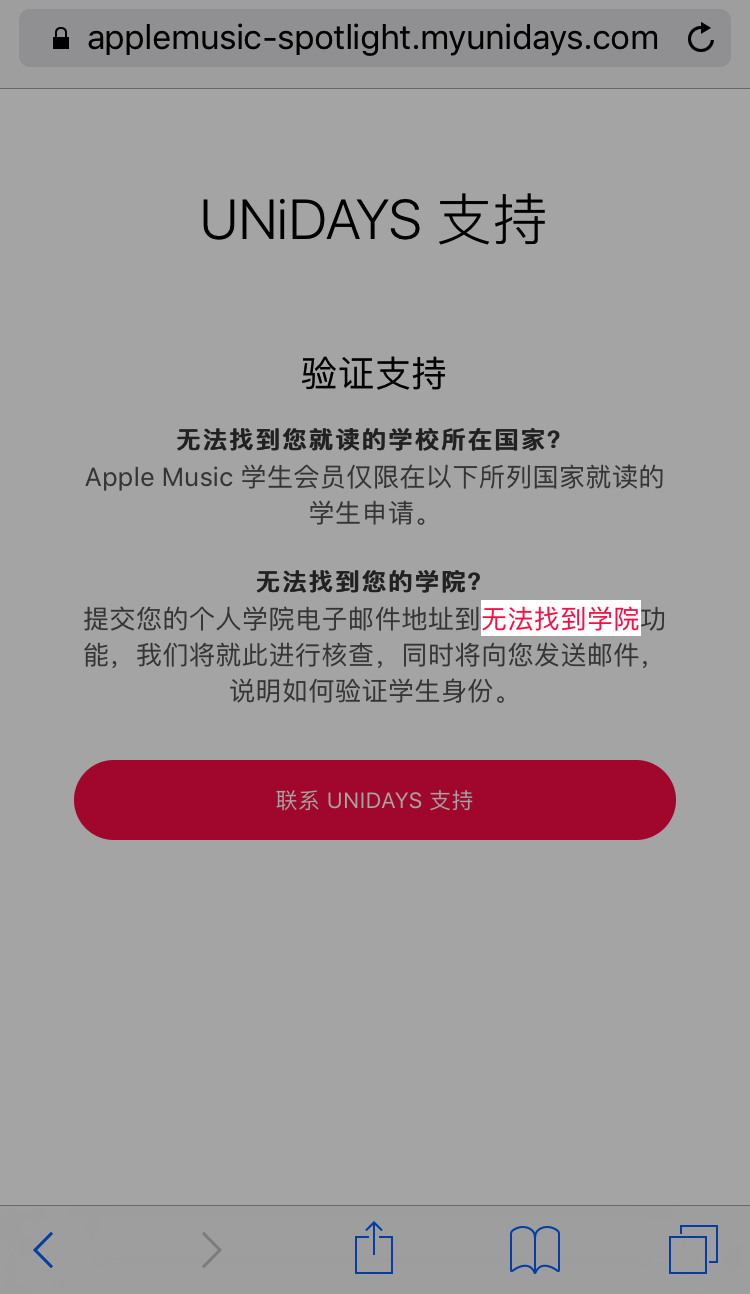Tap the padlock icon next to the URL

click(60, 37)
